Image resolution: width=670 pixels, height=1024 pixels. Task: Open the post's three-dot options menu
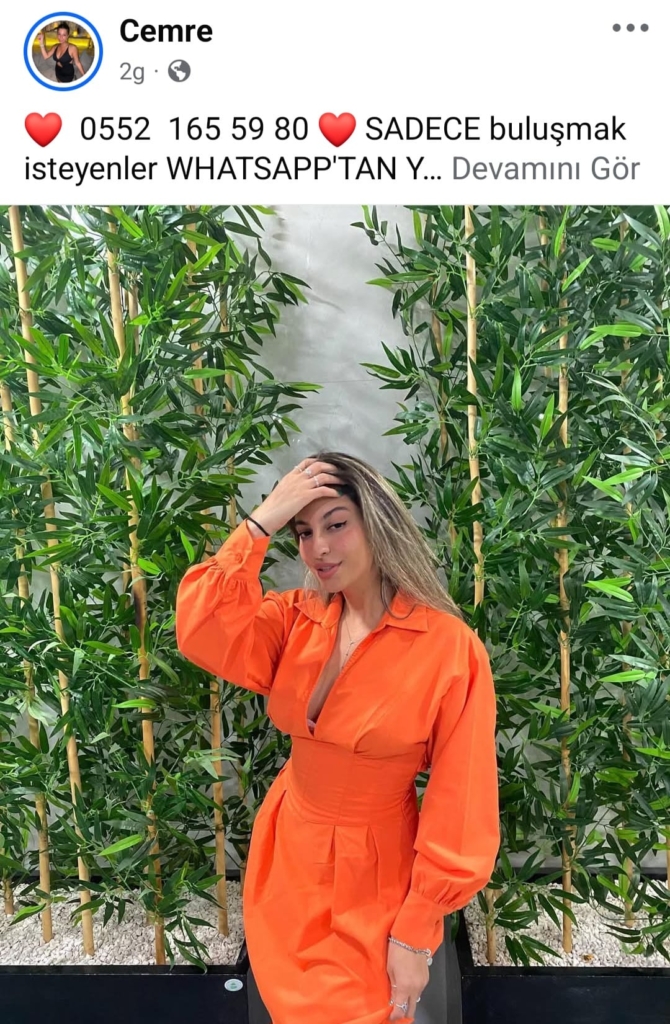coord(630,28)
